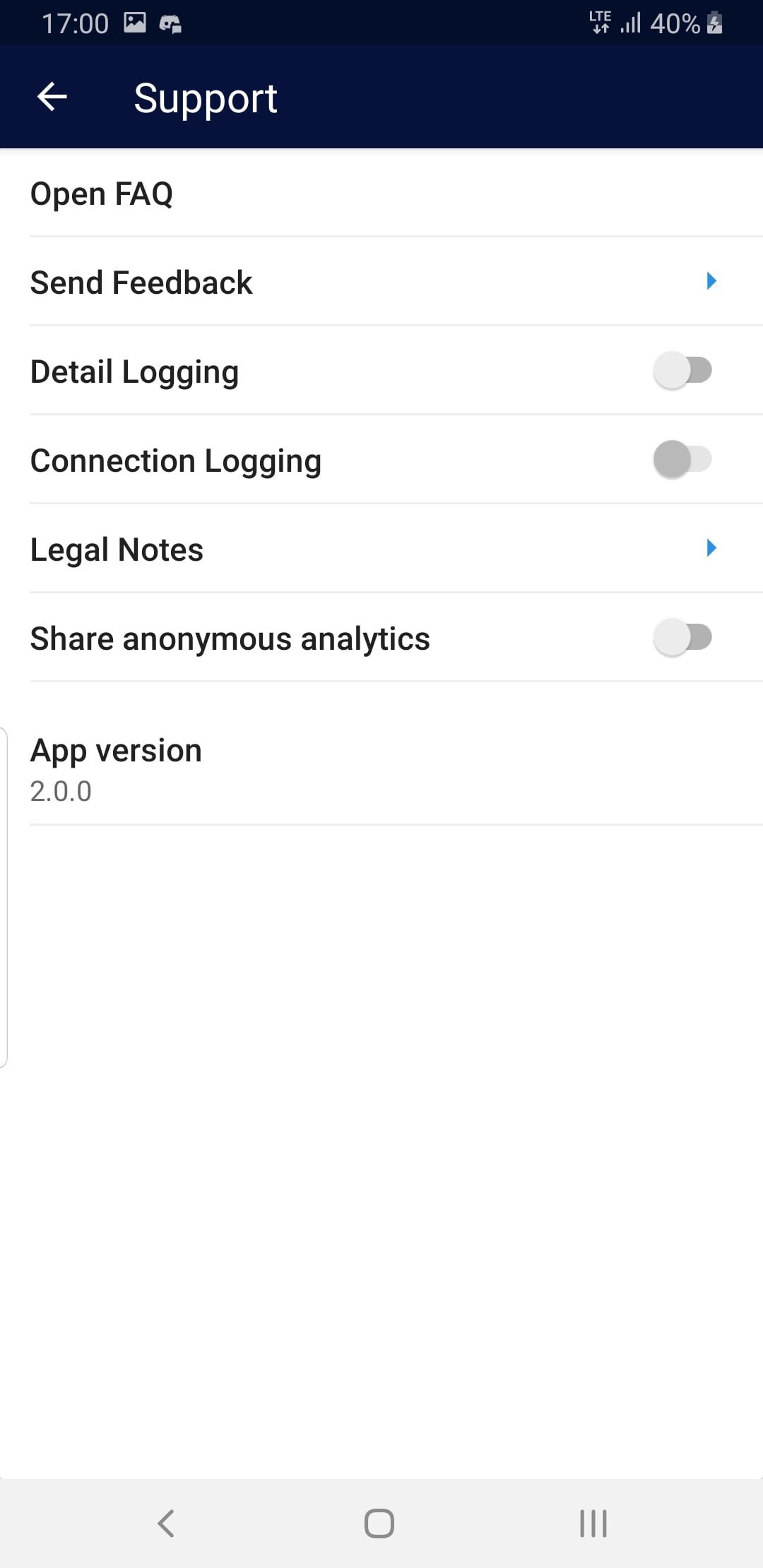
Task: Open the recent apps button
Action: click(593, 1523)
